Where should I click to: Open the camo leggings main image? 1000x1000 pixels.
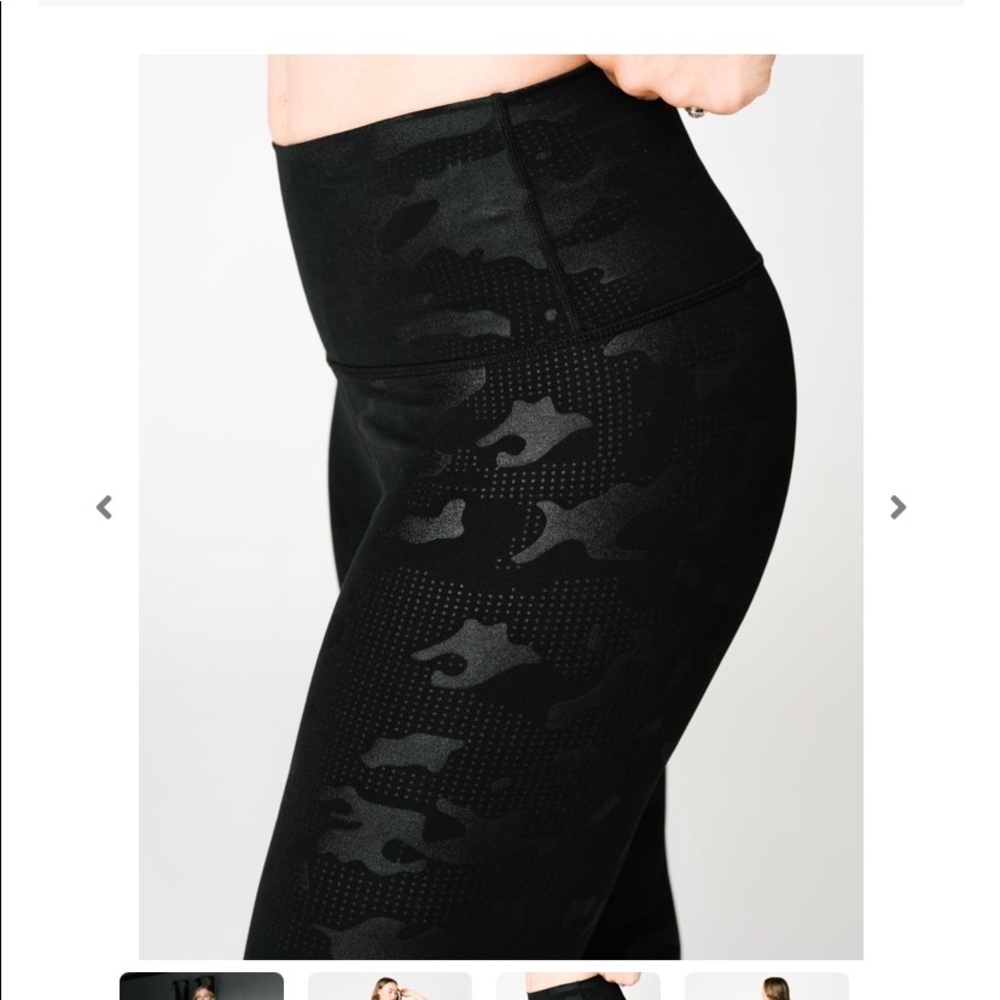coord(500,500)
